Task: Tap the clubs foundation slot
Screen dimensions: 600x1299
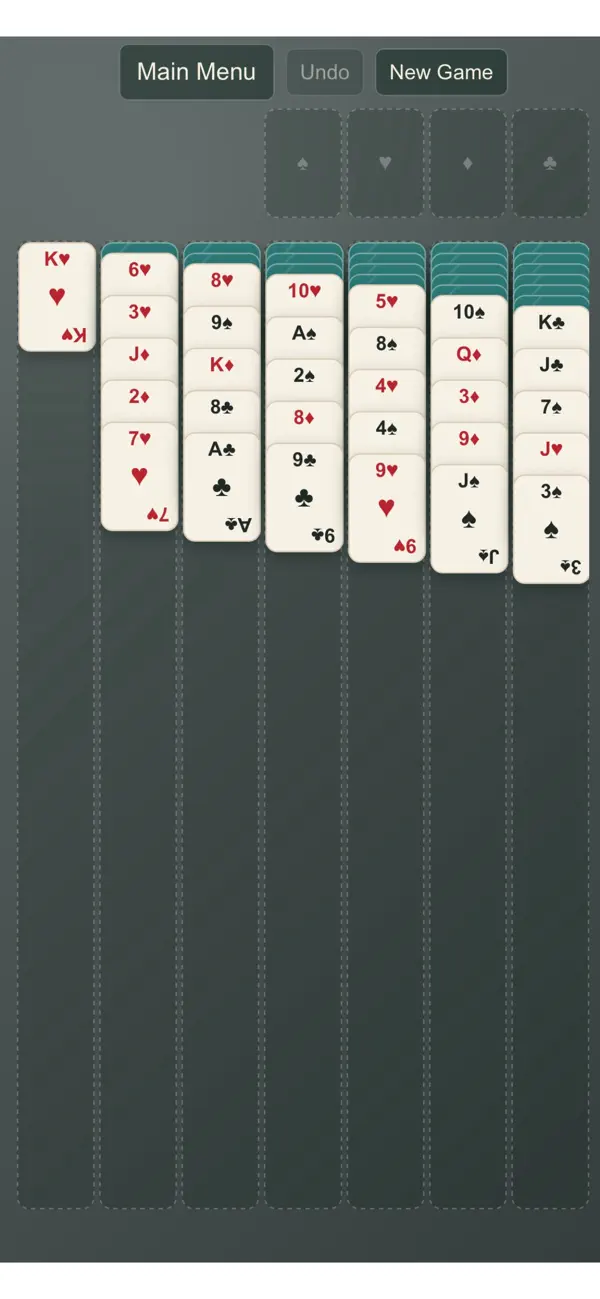Action: (x=550, y=163)
